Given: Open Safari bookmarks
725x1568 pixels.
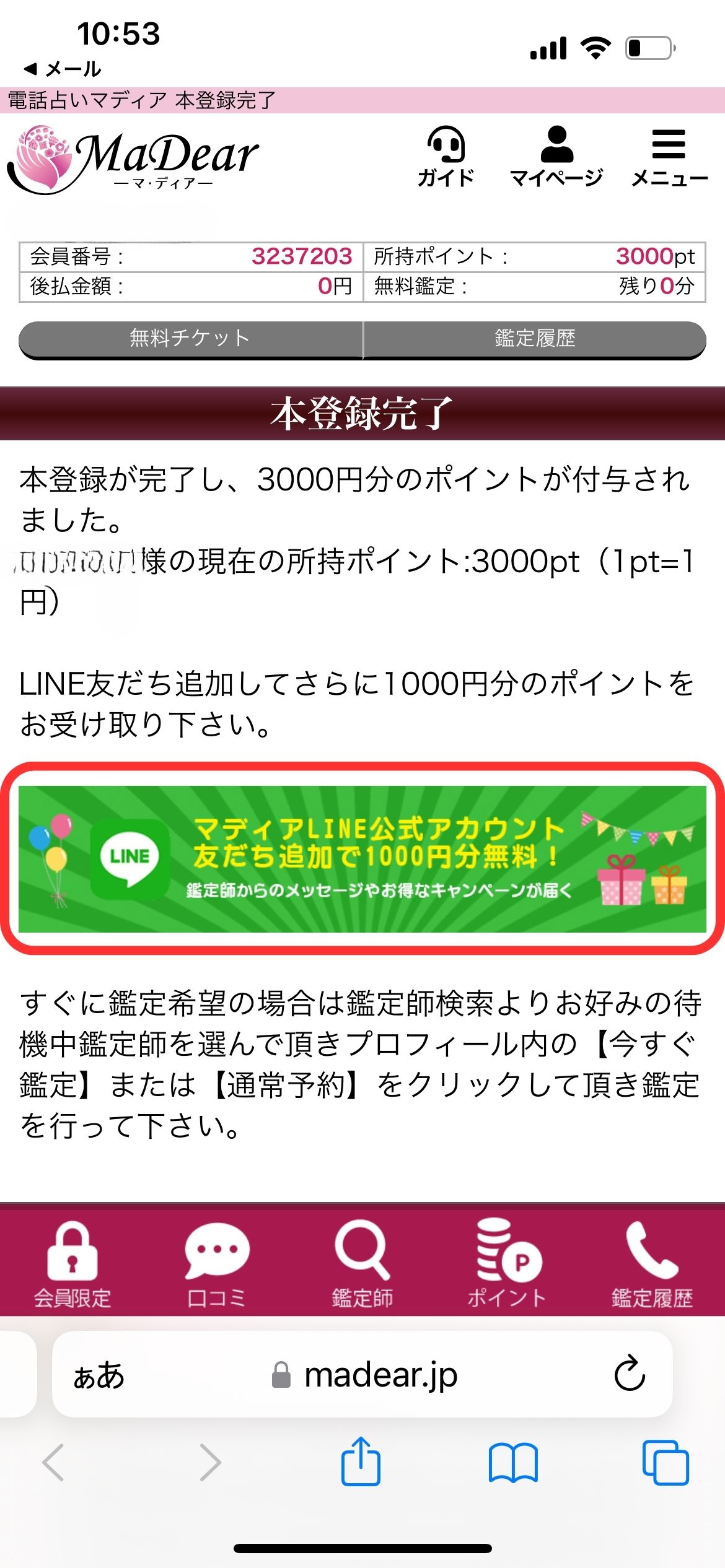Looking at the screenshot, I should coord(513,1463).
